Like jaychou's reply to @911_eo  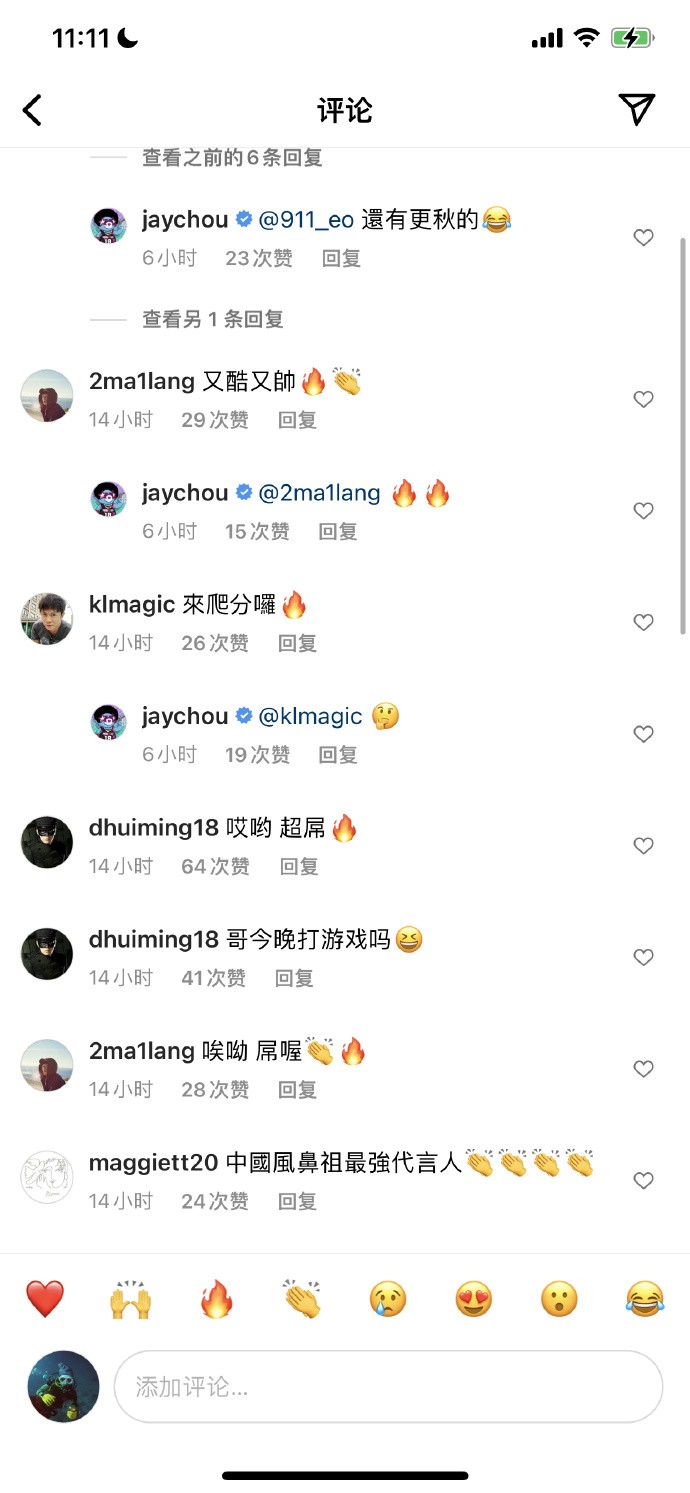643,237
